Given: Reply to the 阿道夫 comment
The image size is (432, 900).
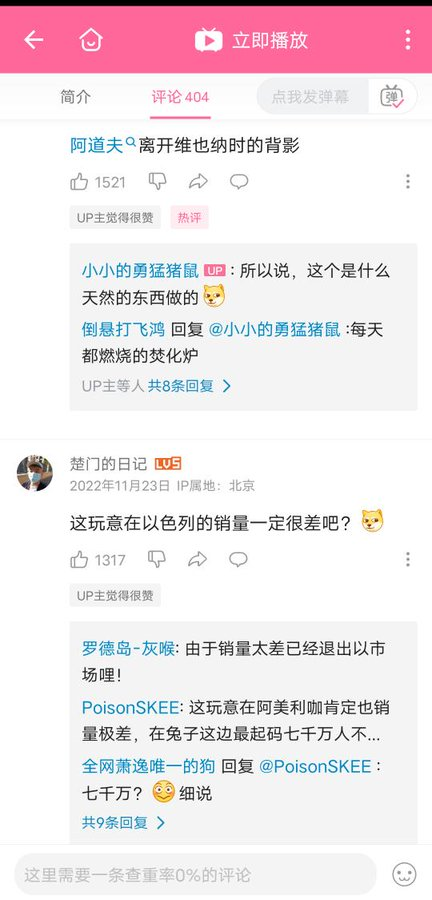Looking at the screenshot, I should pos(239,182).
